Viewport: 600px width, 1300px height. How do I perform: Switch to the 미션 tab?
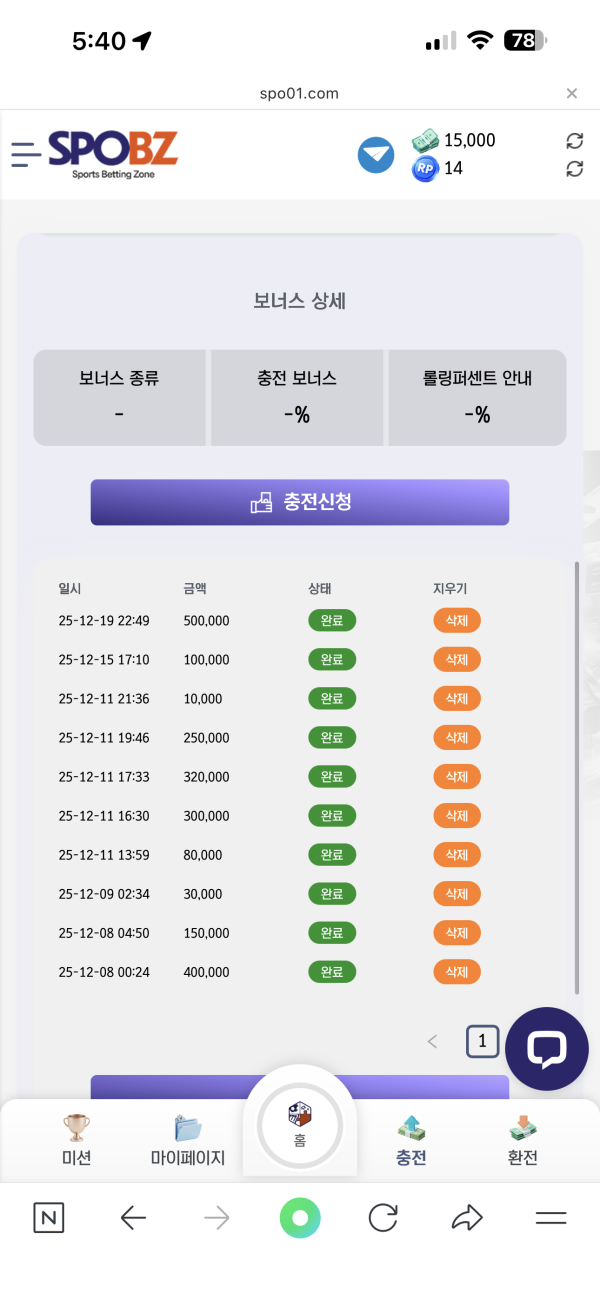click(x=76, y=1141)
